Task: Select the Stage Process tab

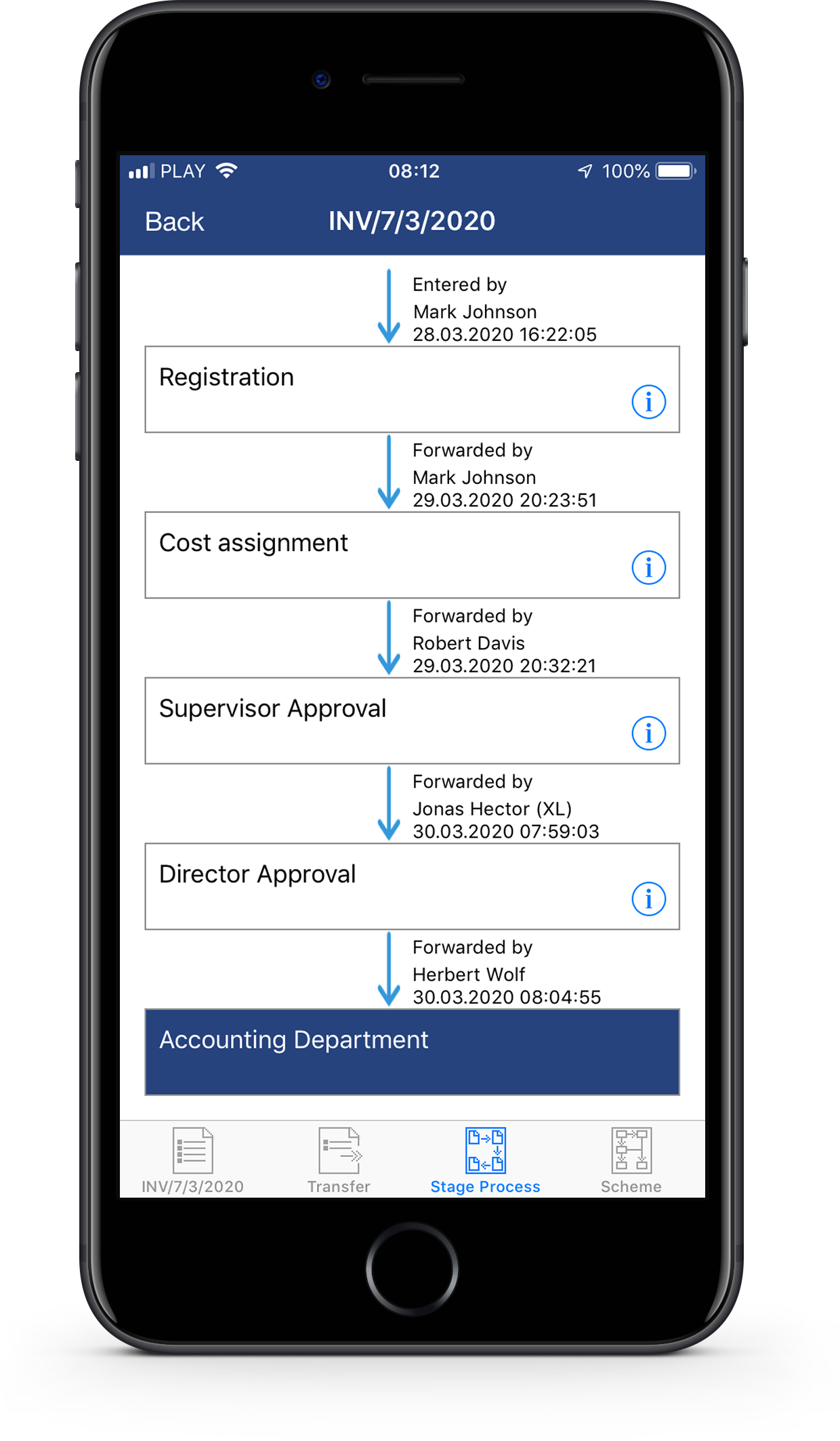Action: click(x=485, y=1160)
